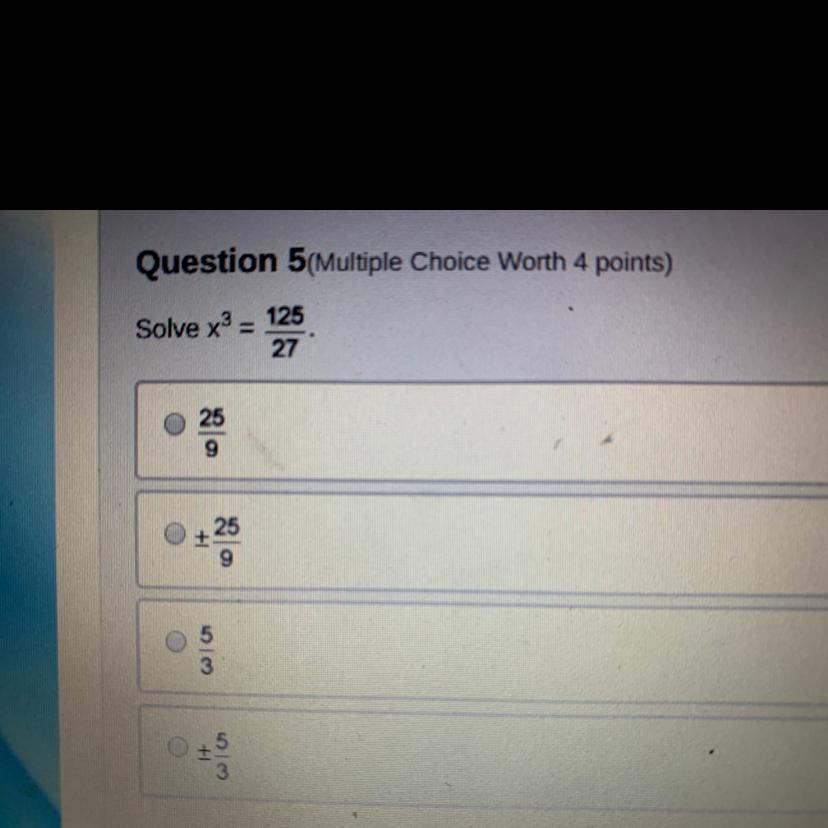Choose the ±25/9 answer option
The width and height of the screenshot is (828, 828).
click(177, 536)
